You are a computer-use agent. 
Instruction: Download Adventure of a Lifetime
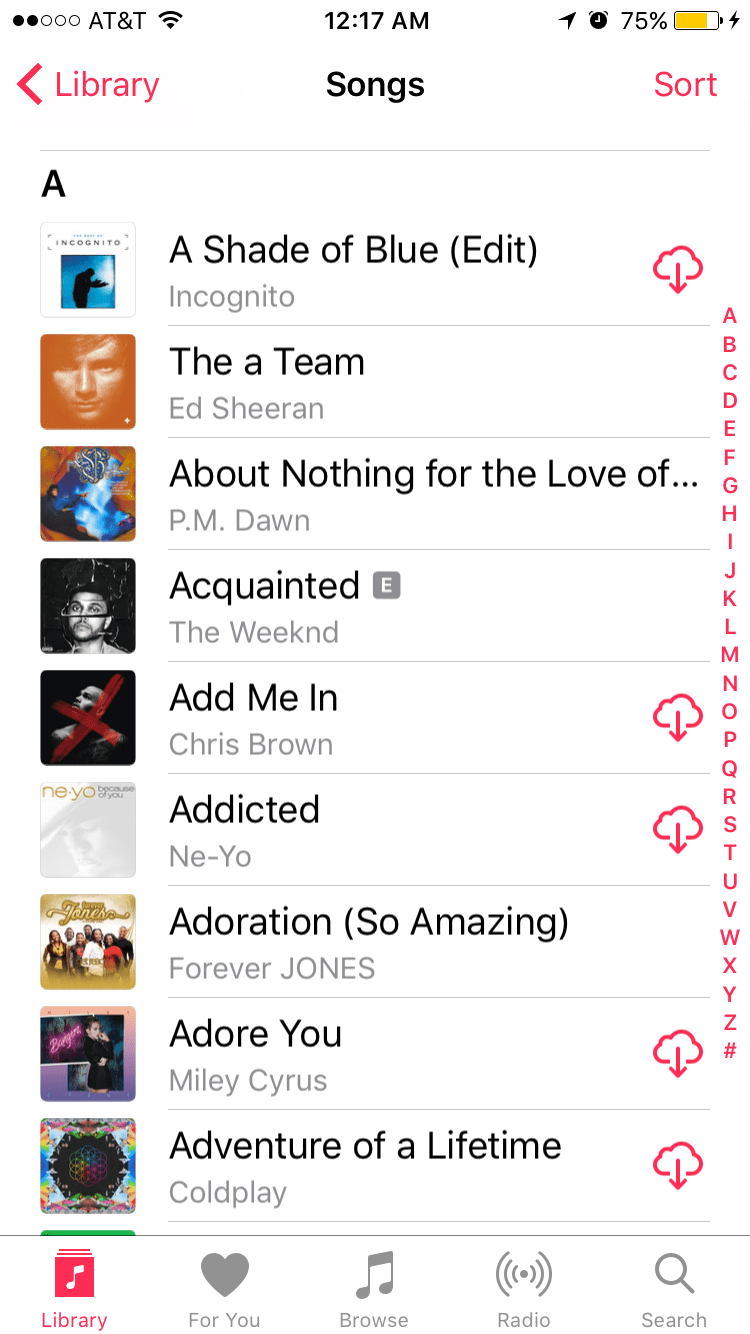[x=677, y=1166]
